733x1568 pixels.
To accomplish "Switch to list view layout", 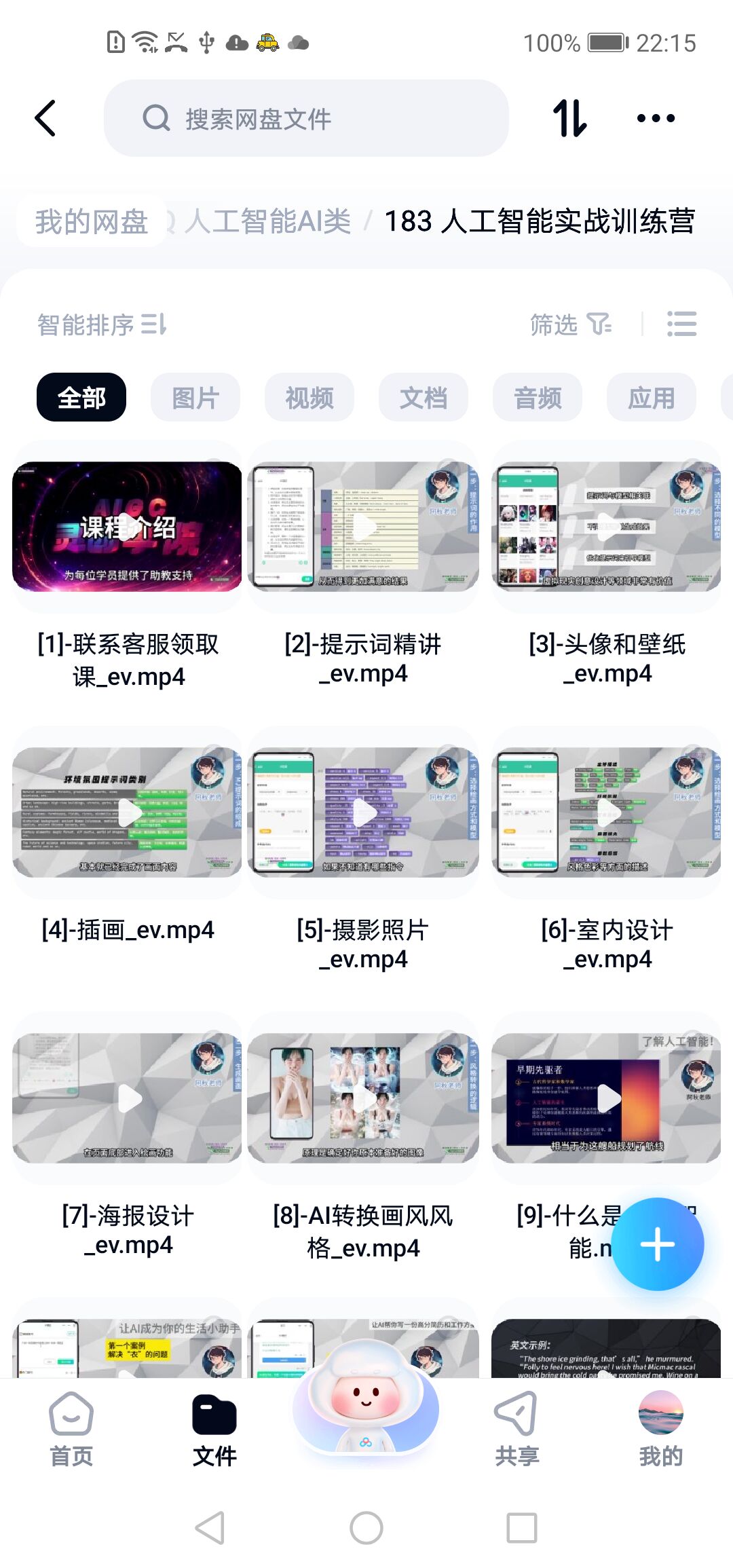I will tap(681, 324).
